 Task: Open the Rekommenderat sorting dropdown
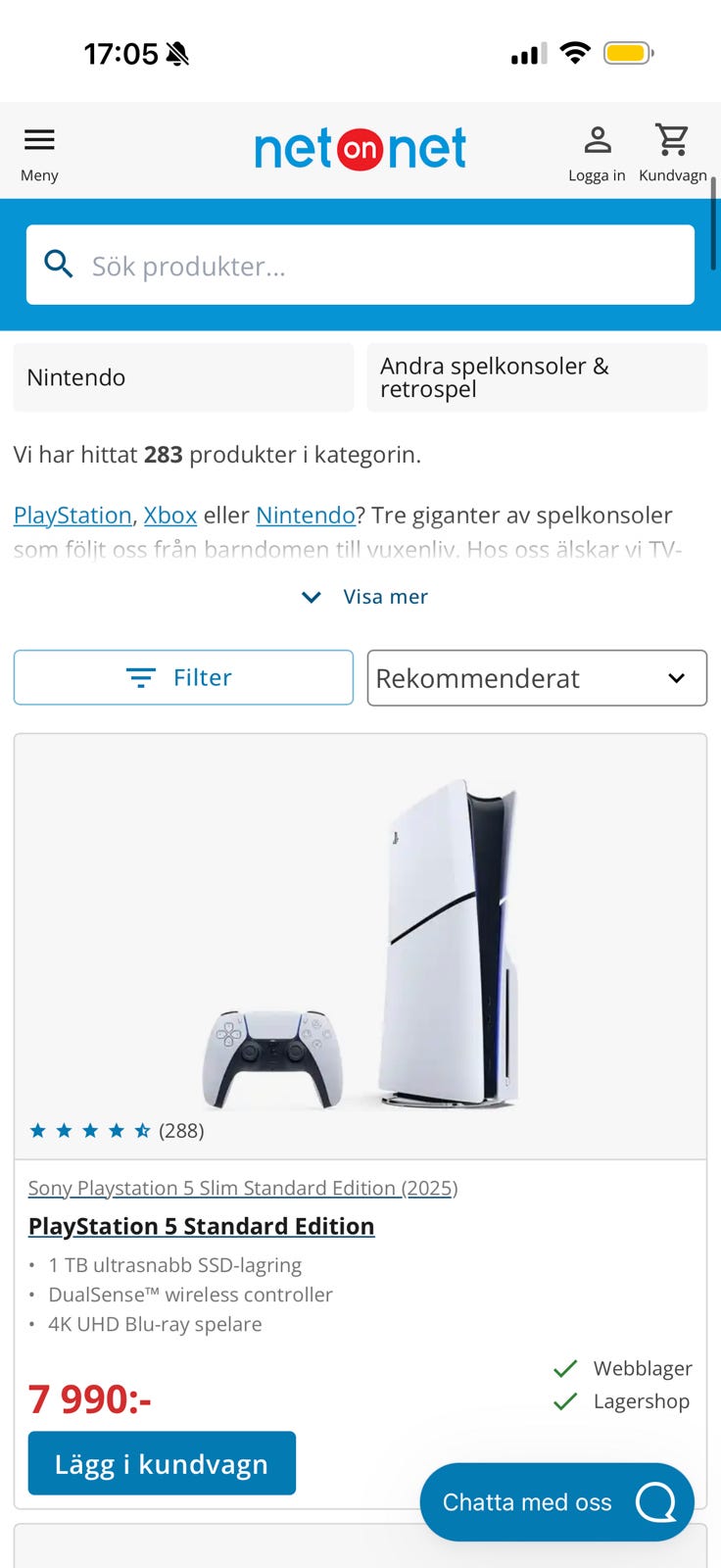coord(536,677)
